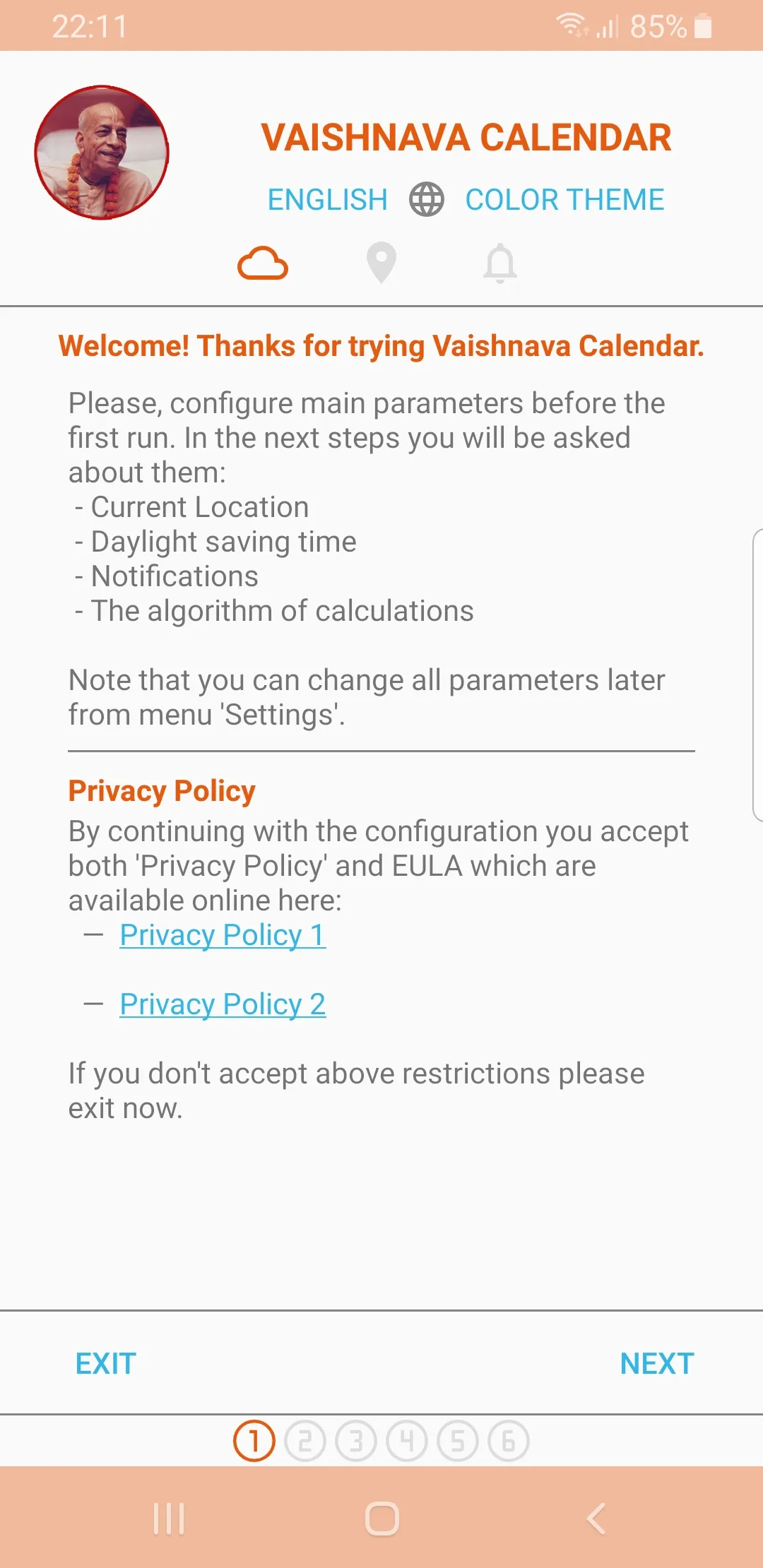This screenshot has width=763, height=1568.
Task: Continue to the Next setup step
Action: 657,1364
